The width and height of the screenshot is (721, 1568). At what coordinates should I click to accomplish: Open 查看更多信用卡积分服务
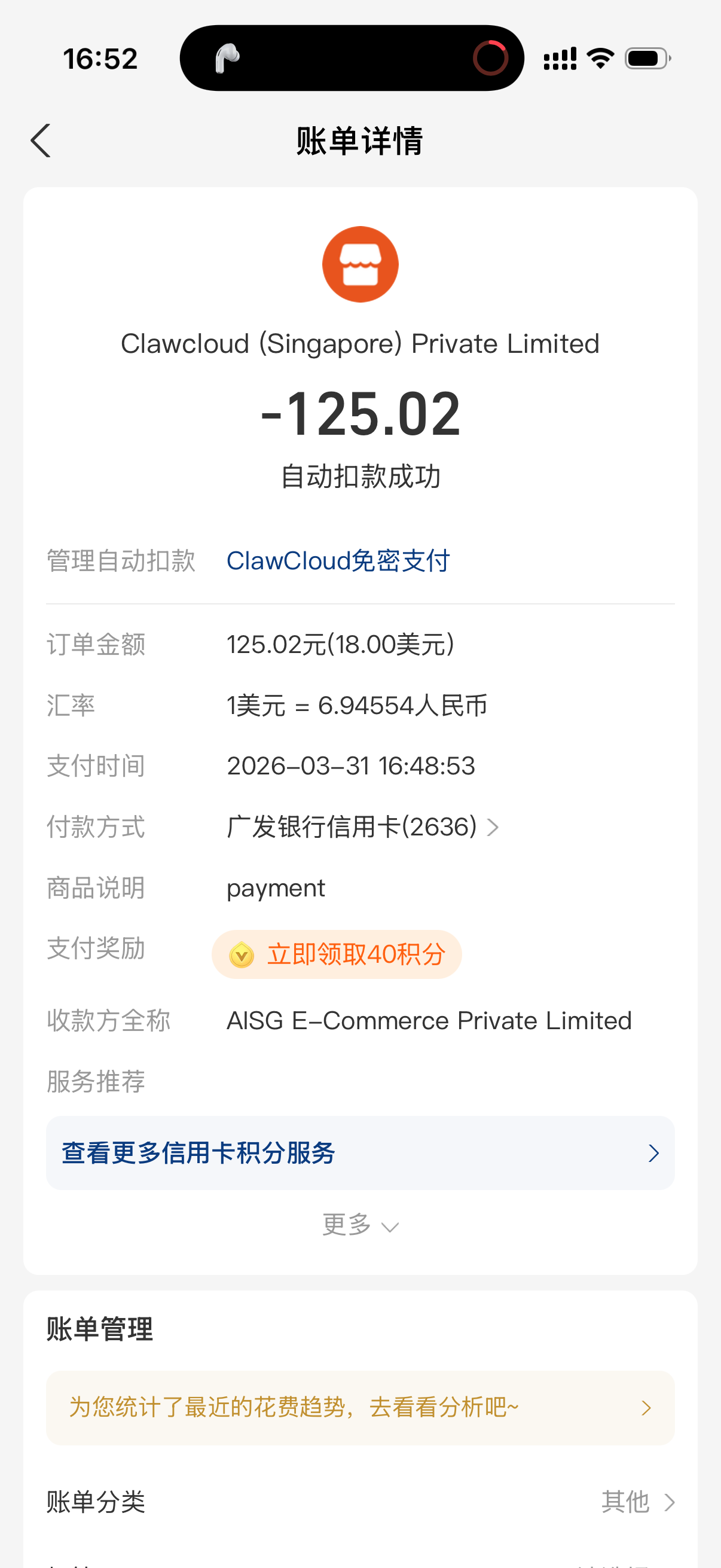360,1153
